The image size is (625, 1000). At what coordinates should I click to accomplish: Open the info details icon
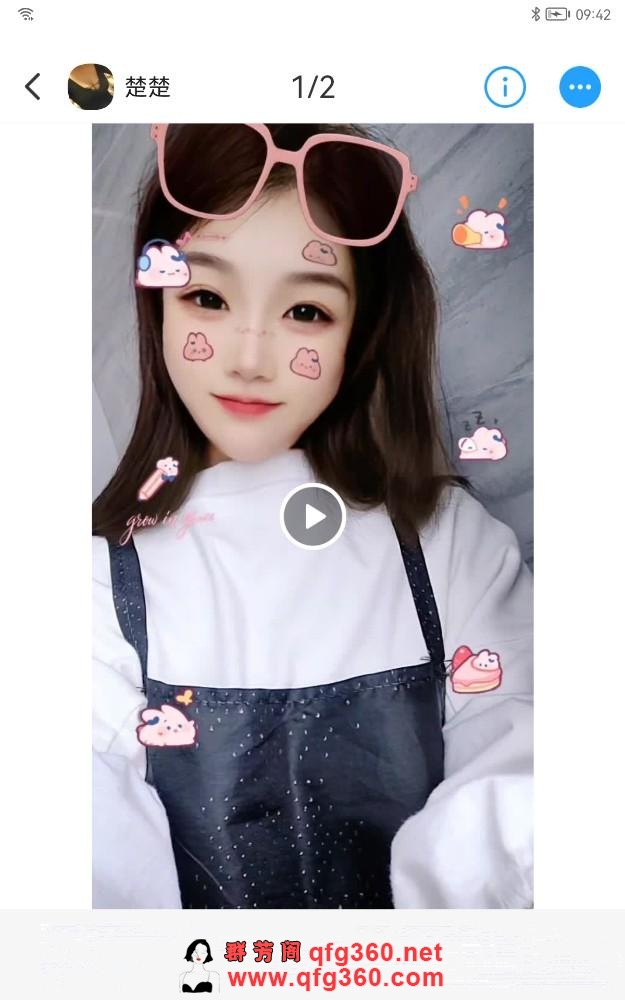(x=505, y=87)
